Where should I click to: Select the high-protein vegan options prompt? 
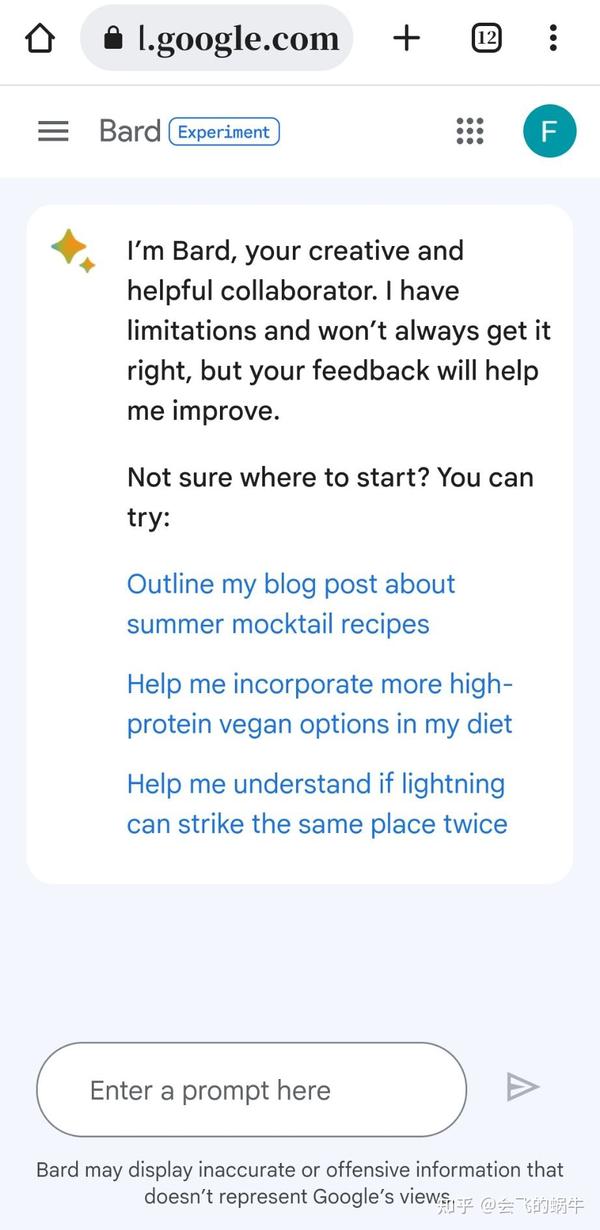tap(319, 704)
